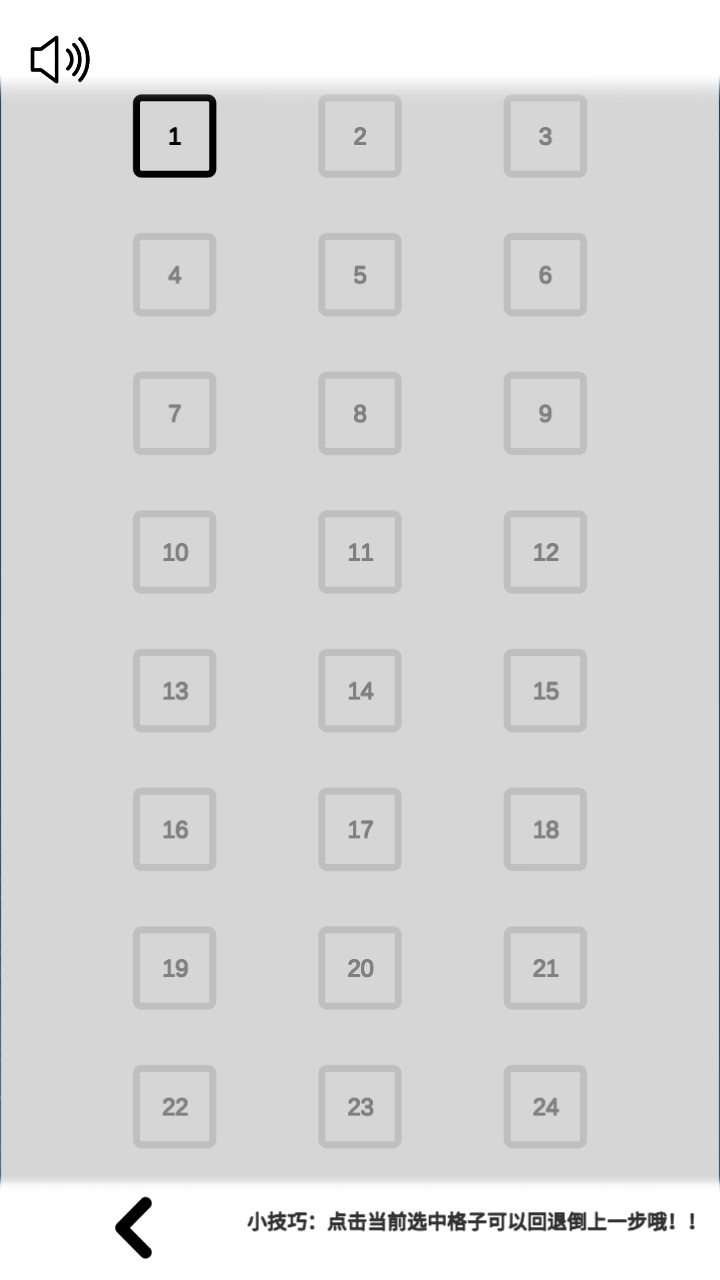Select grid cell number 24
Viewport: 720px width, 1280px height.
545,1107
